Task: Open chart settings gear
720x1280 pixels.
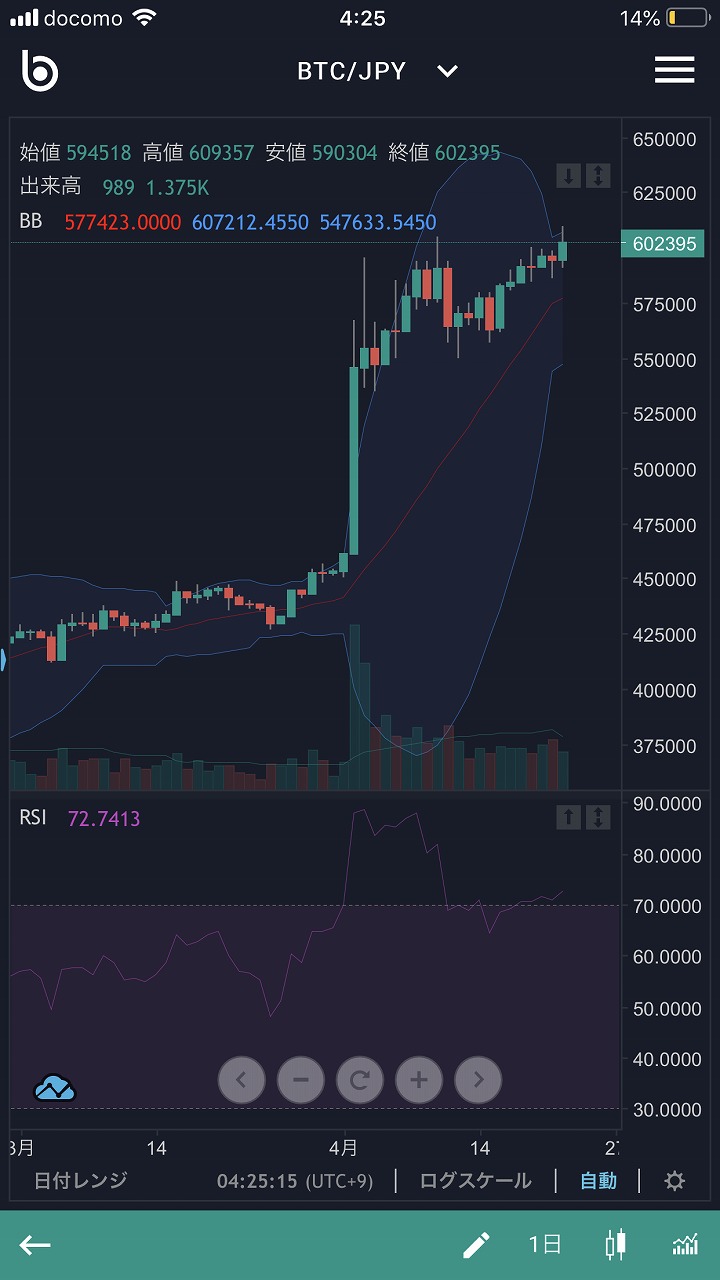Action: point(675,1181)
